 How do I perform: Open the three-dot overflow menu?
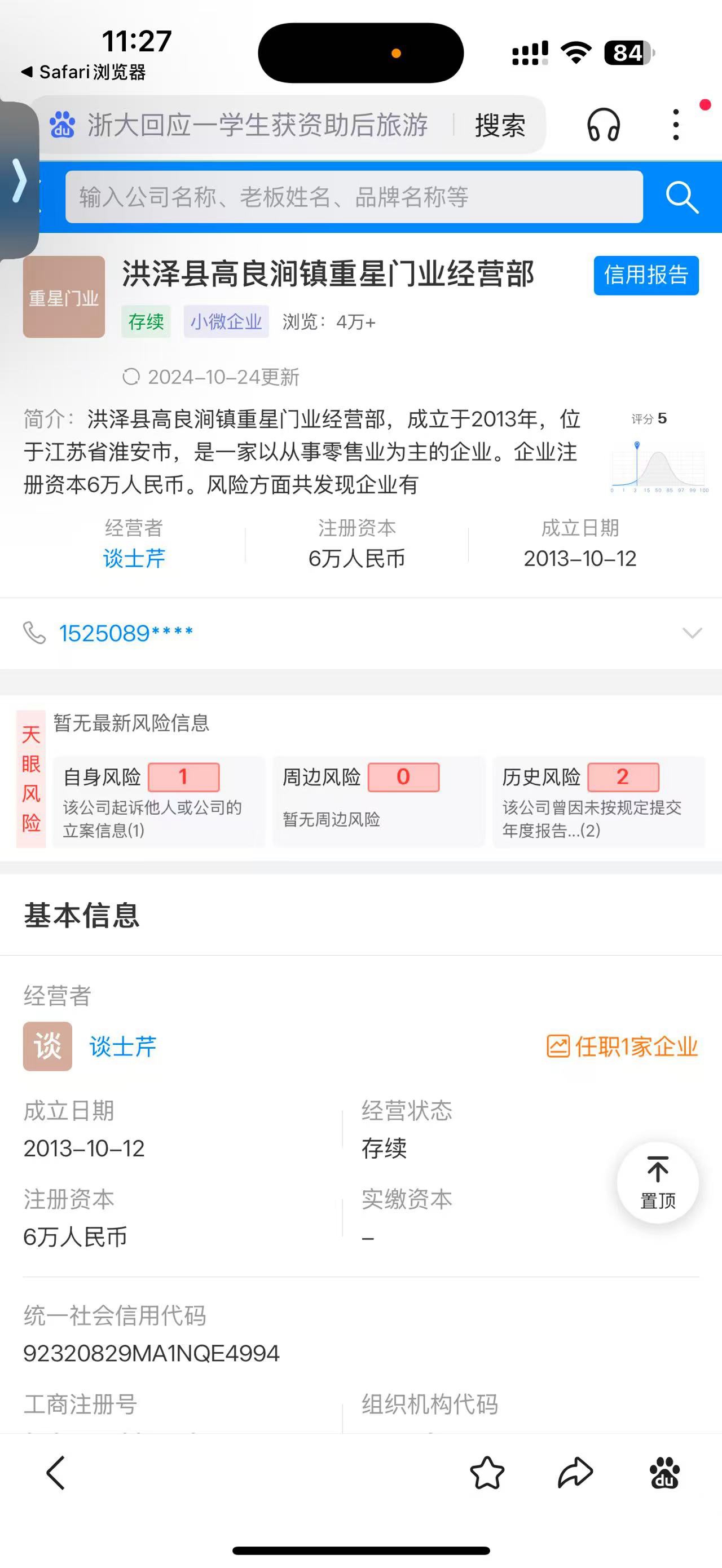pyautogui.click(x=676, y=125)
